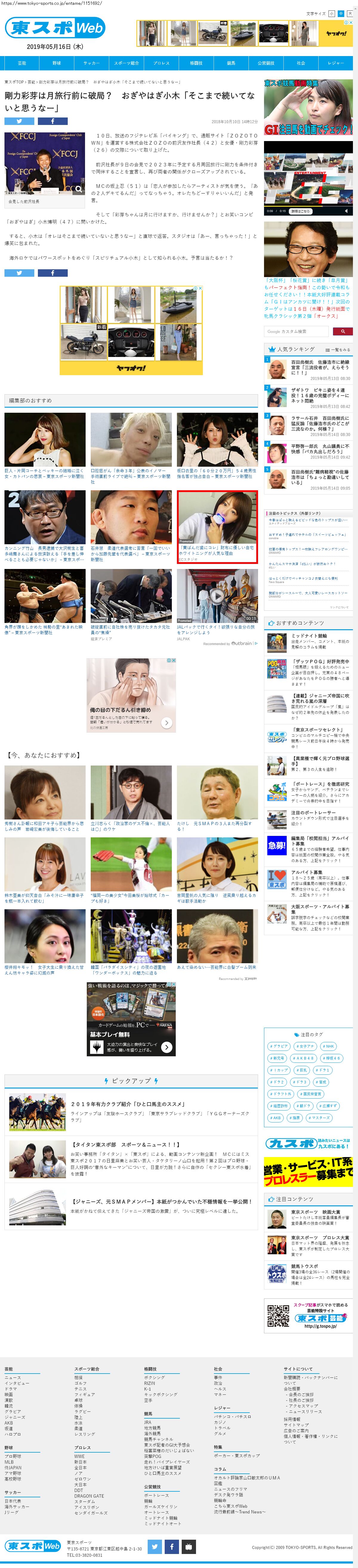358x1568 pixels.
Task: Open the 2019年有力クラブ紹介 pickup article
Action: [128, 1104]
